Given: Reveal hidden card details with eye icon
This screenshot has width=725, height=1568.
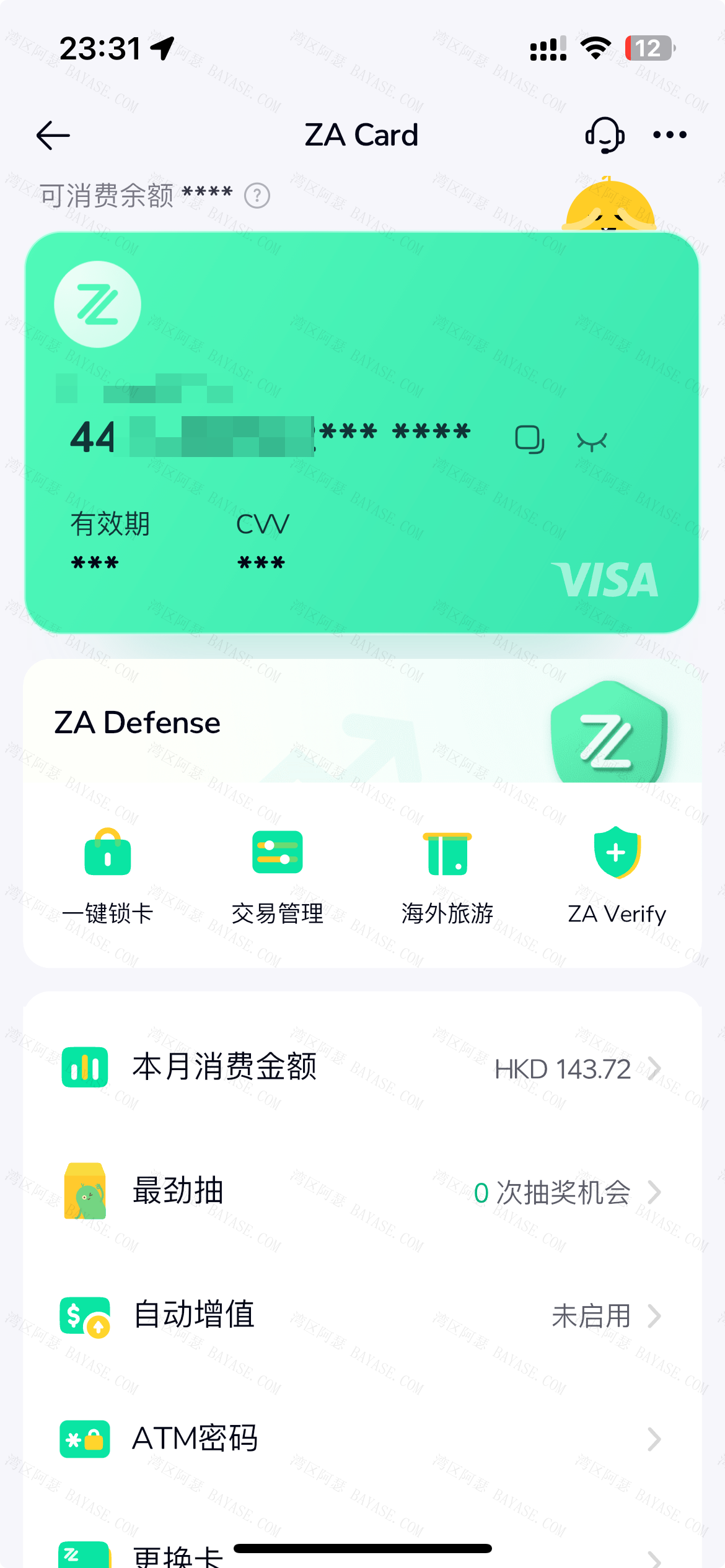Looking at the screenshot, I should pyautogui.click(x=592, y=441).
